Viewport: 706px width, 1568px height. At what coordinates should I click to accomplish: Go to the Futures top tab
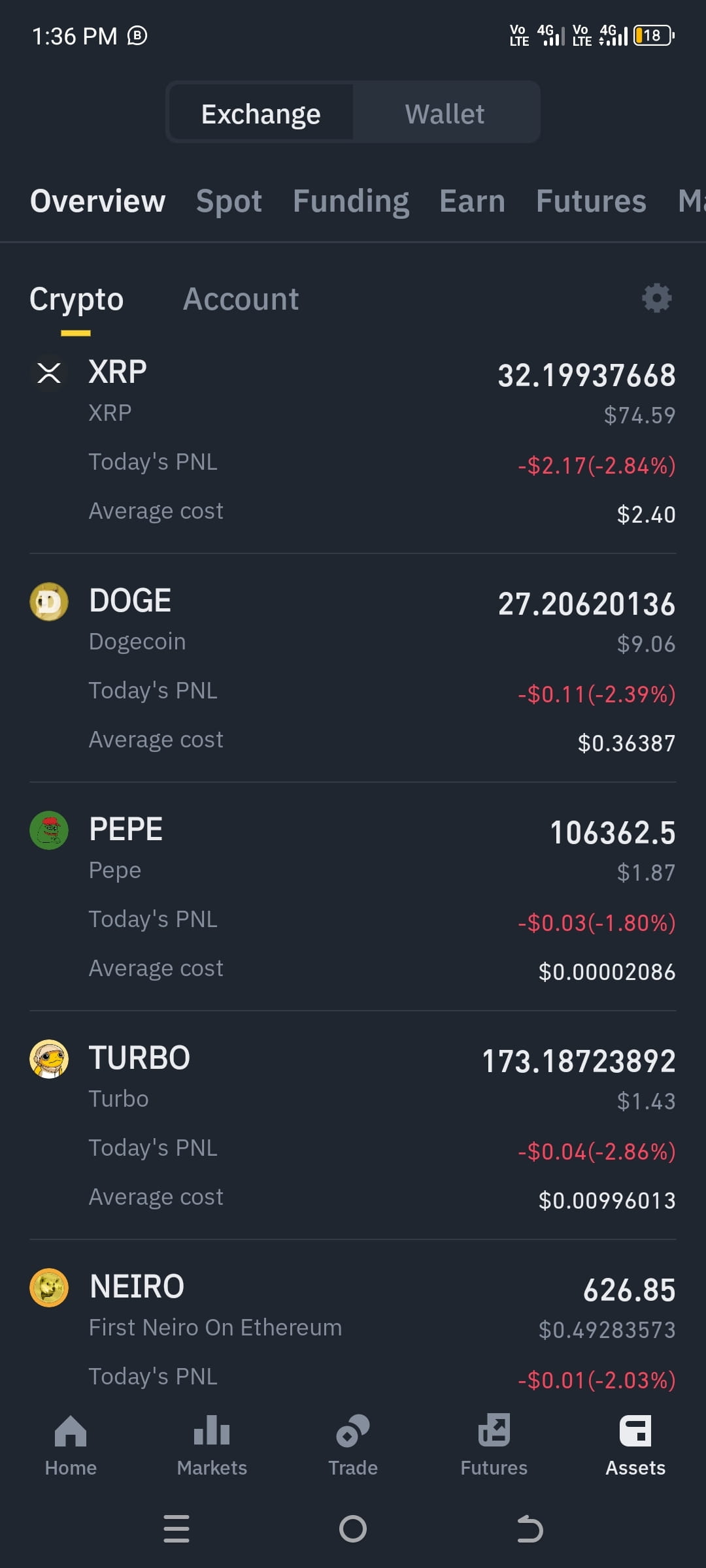tap(591, 201)
